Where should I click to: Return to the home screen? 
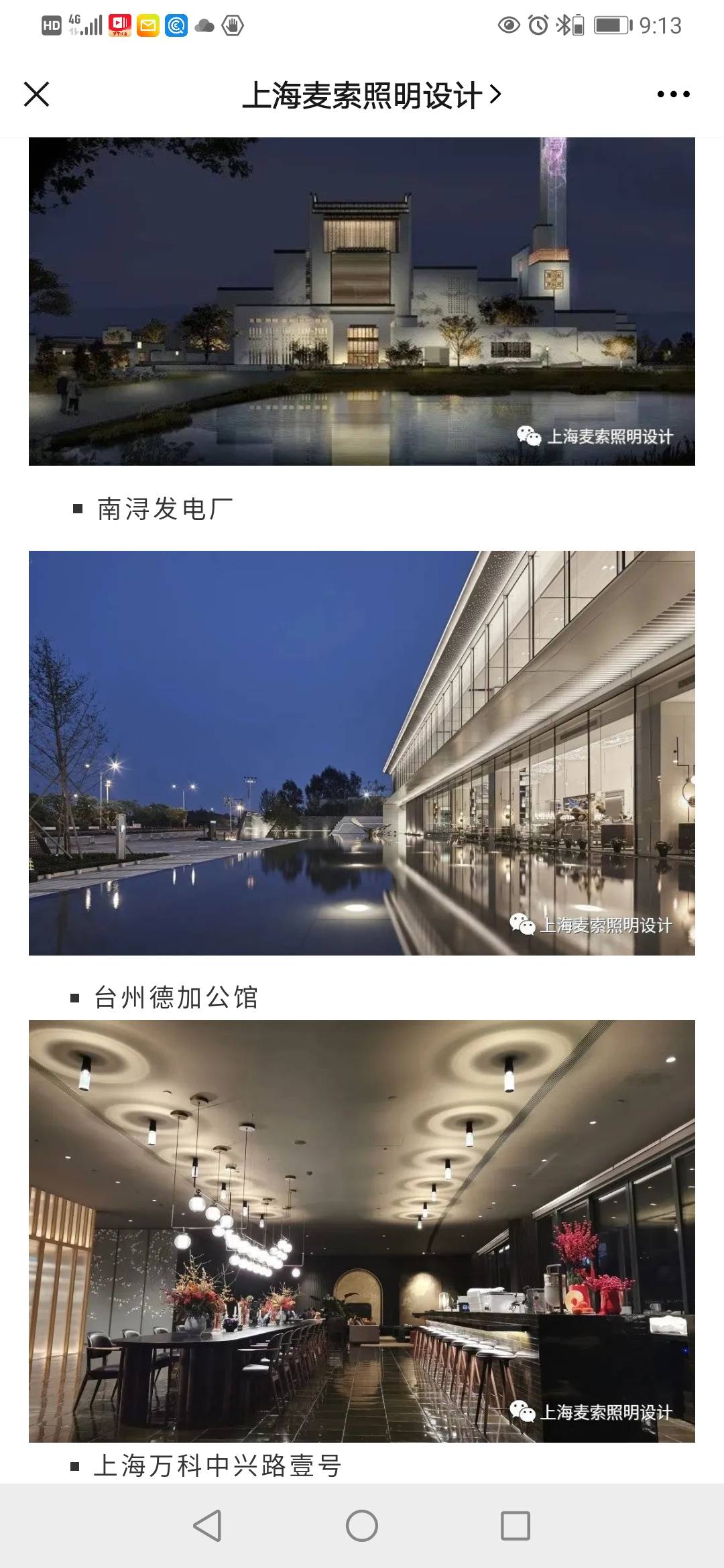pyautogui.click(x=362, y=1526)
